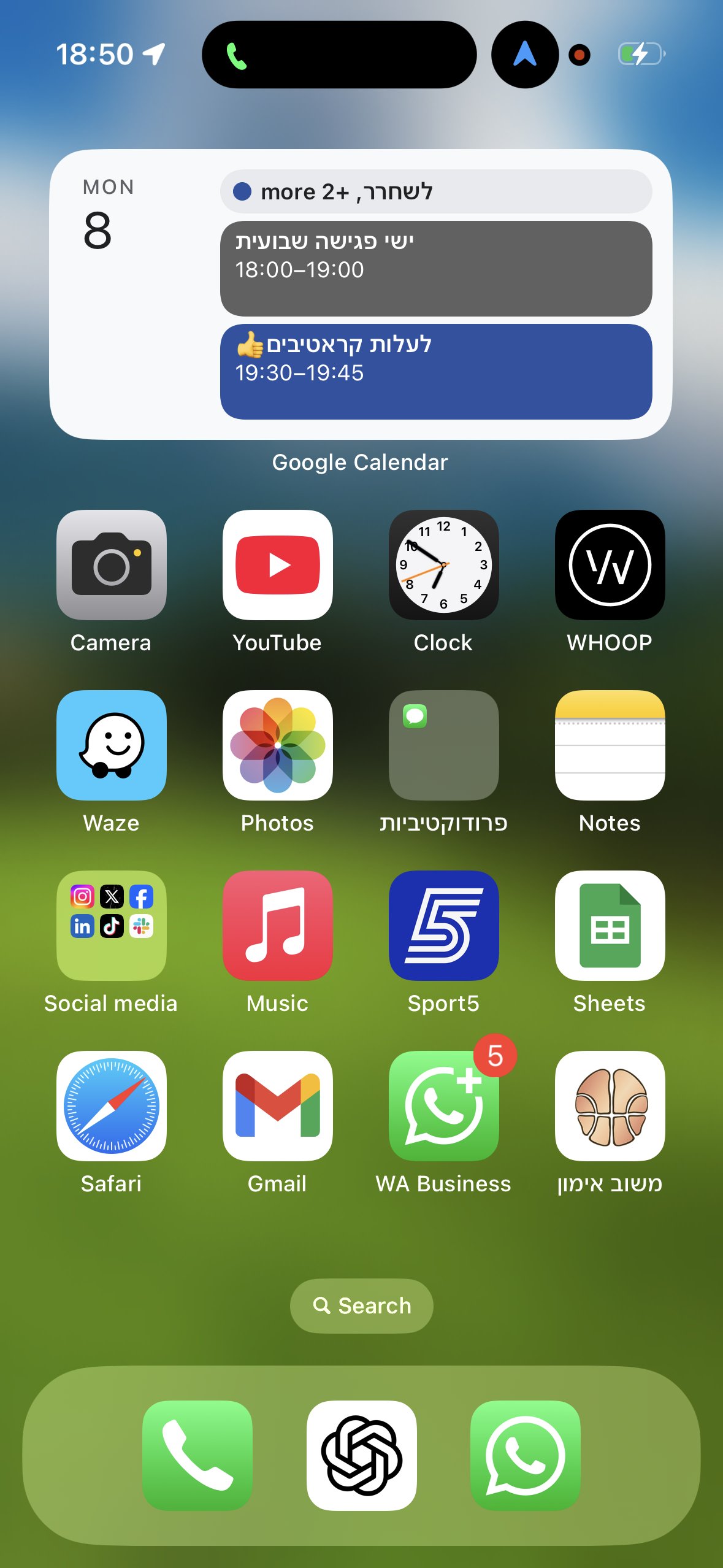The width and height of the screenshot is (723, 1568).
Task: Open Gmail
Action: click(277, 1105)
